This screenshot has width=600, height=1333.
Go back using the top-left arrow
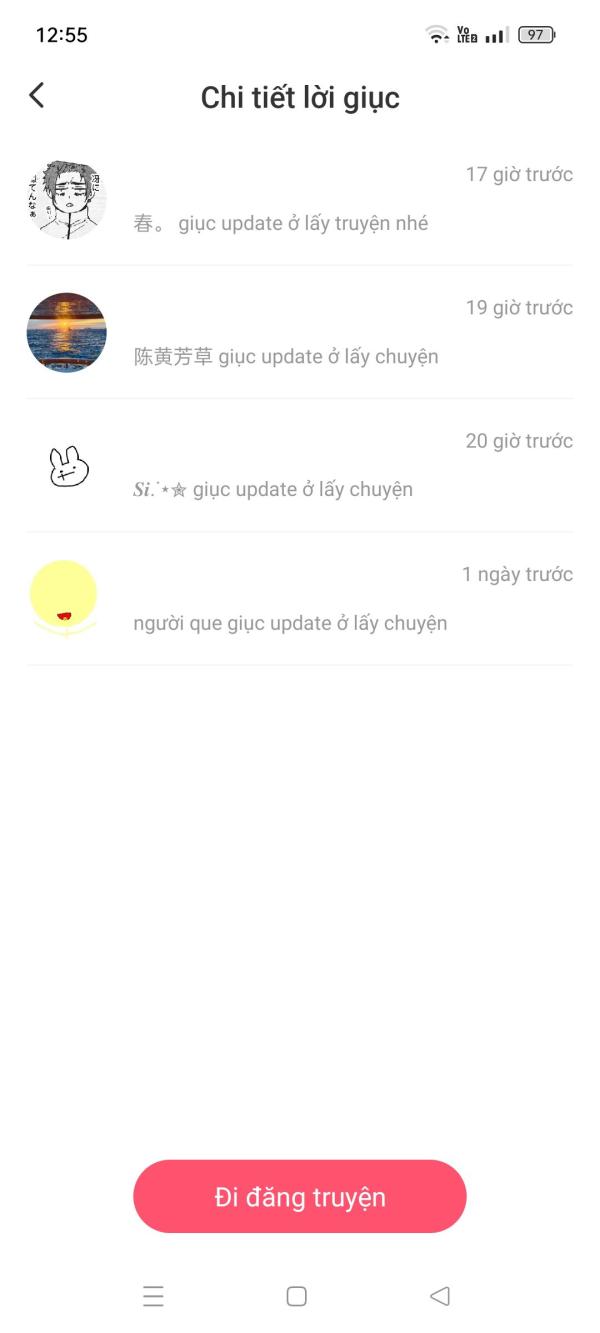click(37, 96)
